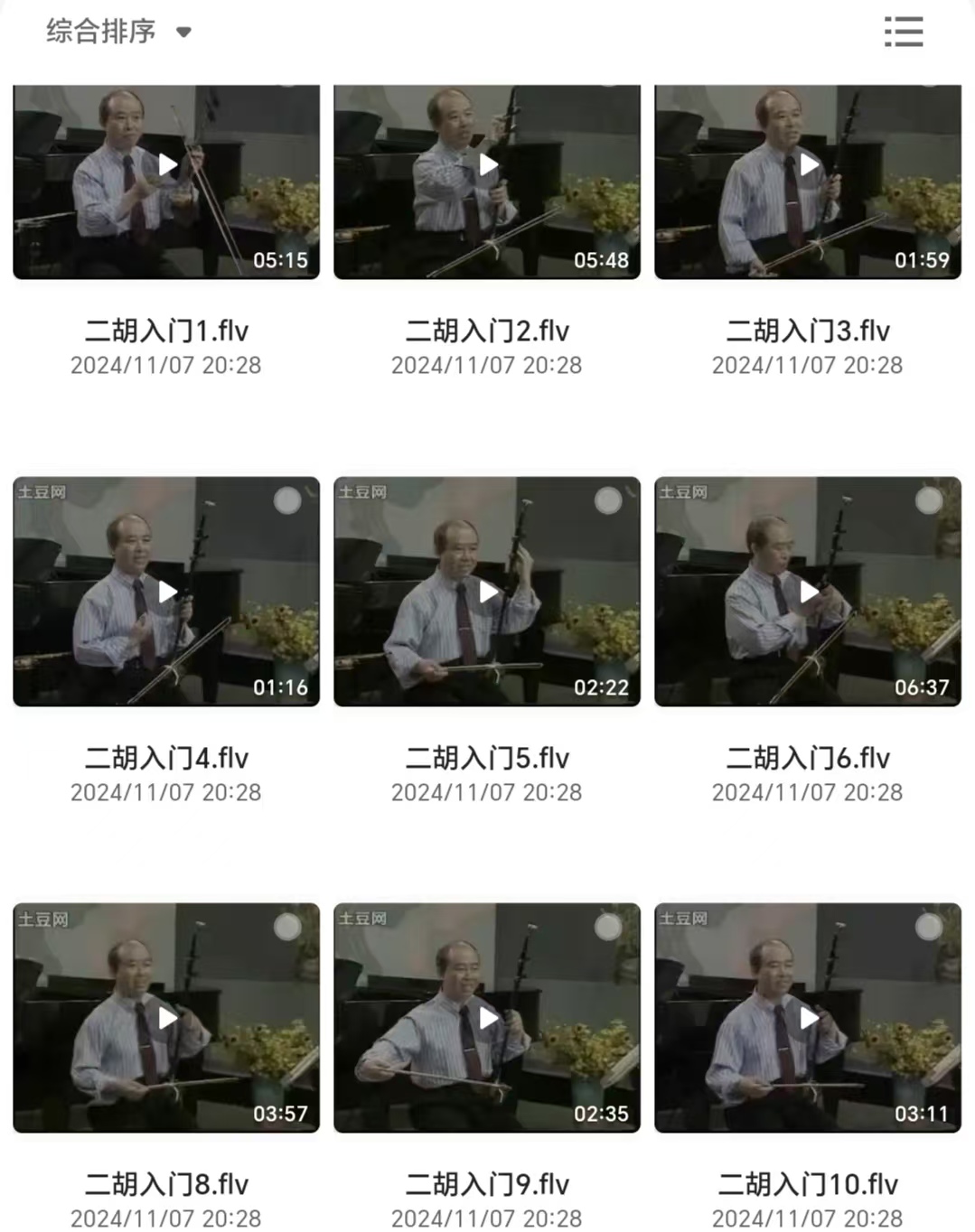Play video 二胡入门2.flv
The height and width of the screenshot is (1232, 975).
(x=488, y=165)
